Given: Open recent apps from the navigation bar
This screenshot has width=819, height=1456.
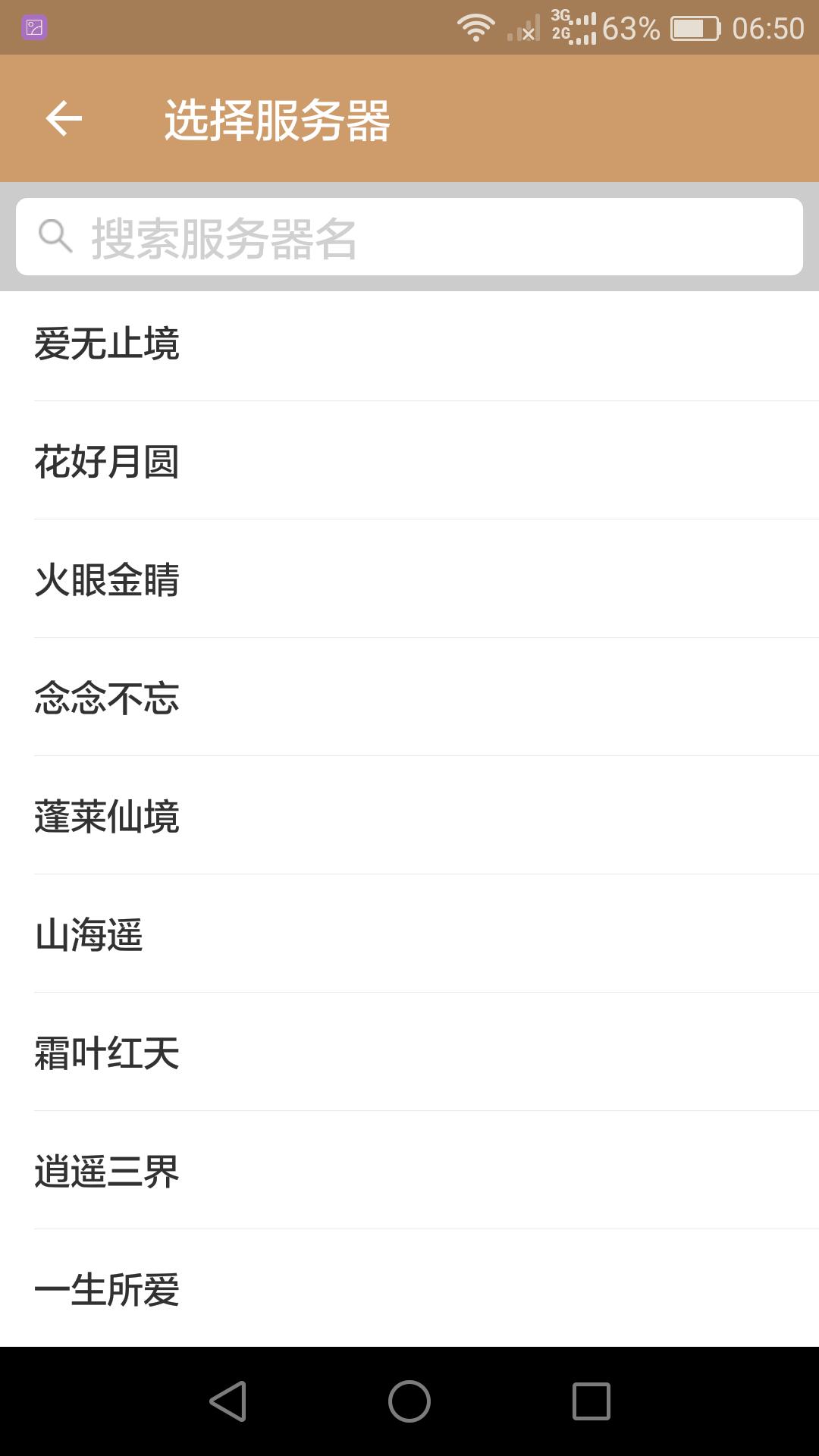Looking at the screenshot, I should (591, 1401).
